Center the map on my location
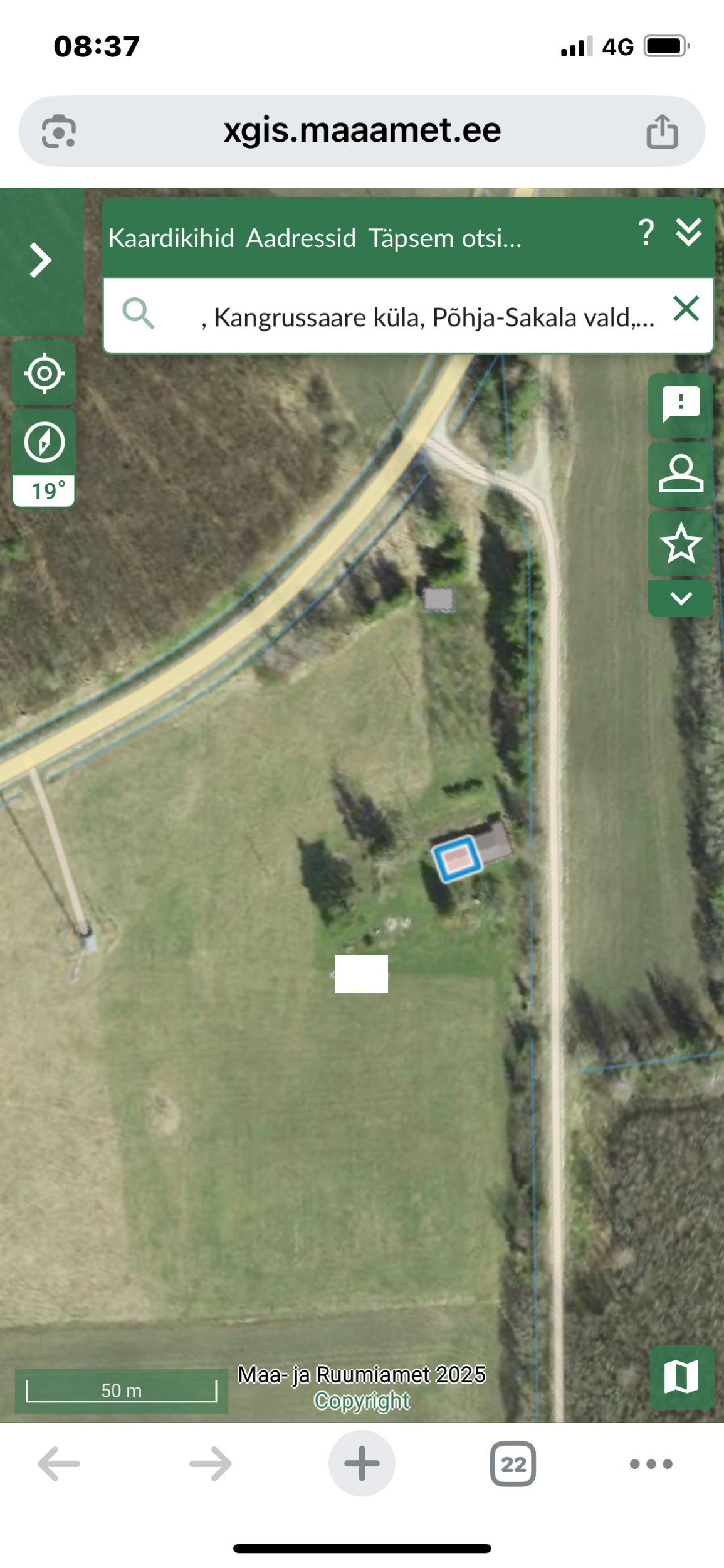Viewport: 724px width, 1568px height. pyautogui.click(x=44, y=373)
